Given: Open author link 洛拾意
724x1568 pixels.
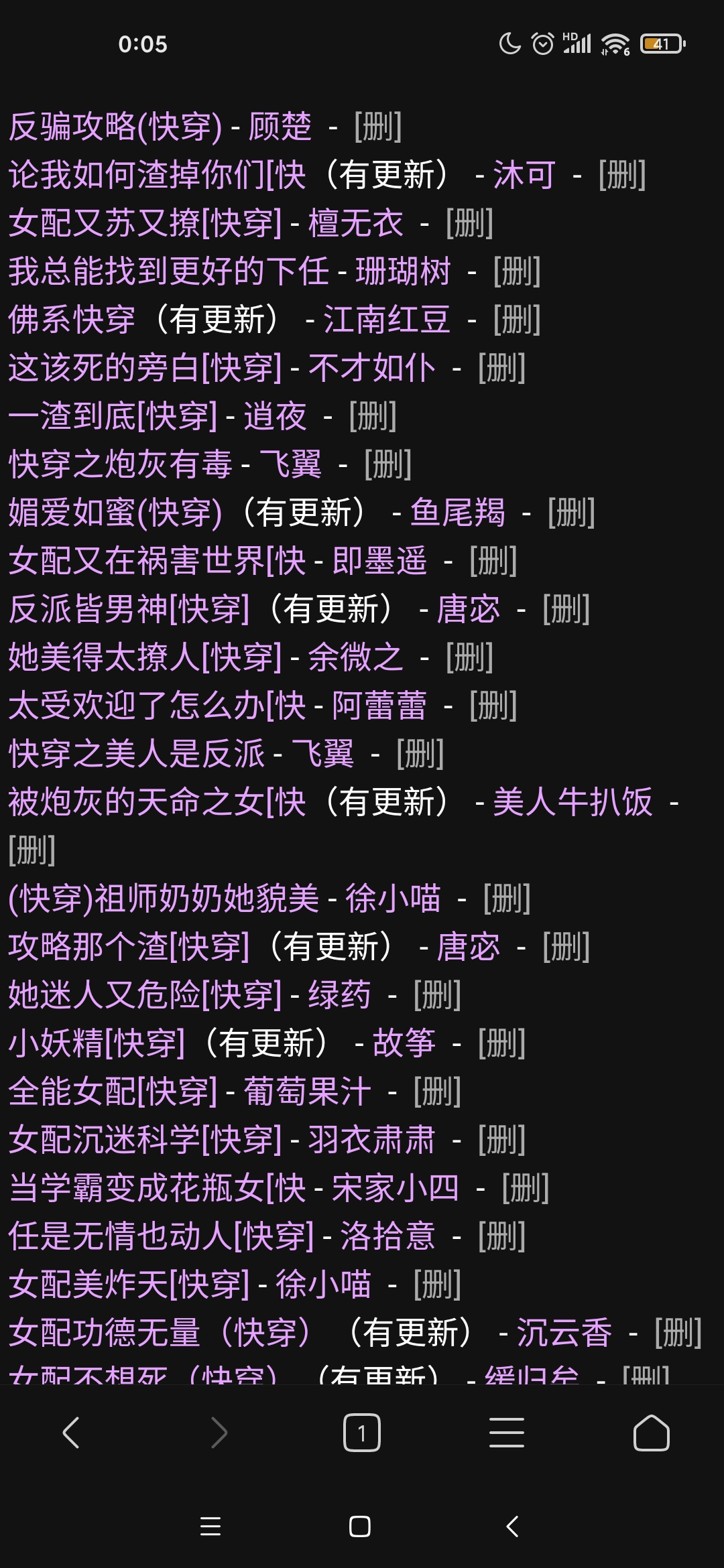Looking at the screenshot, I should click(387, 1236).
